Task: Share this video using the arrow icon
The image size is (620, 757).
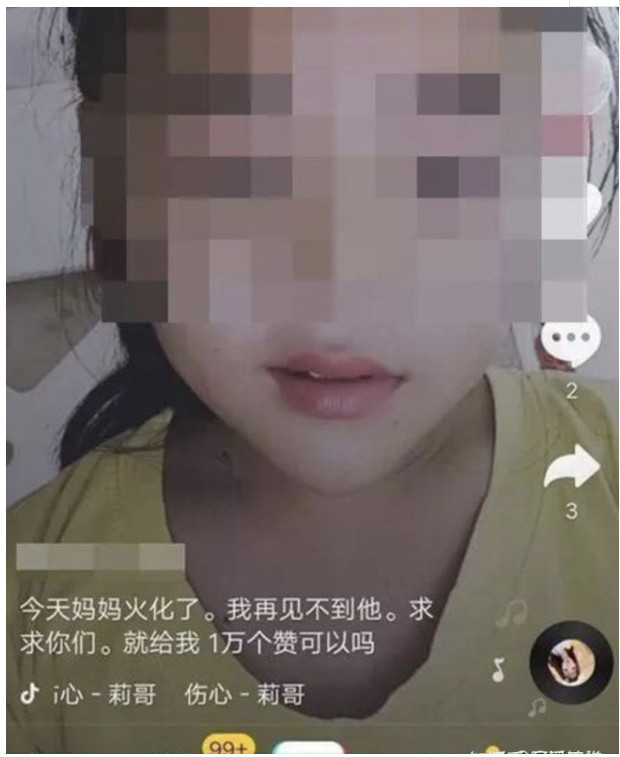Action: 571,469
